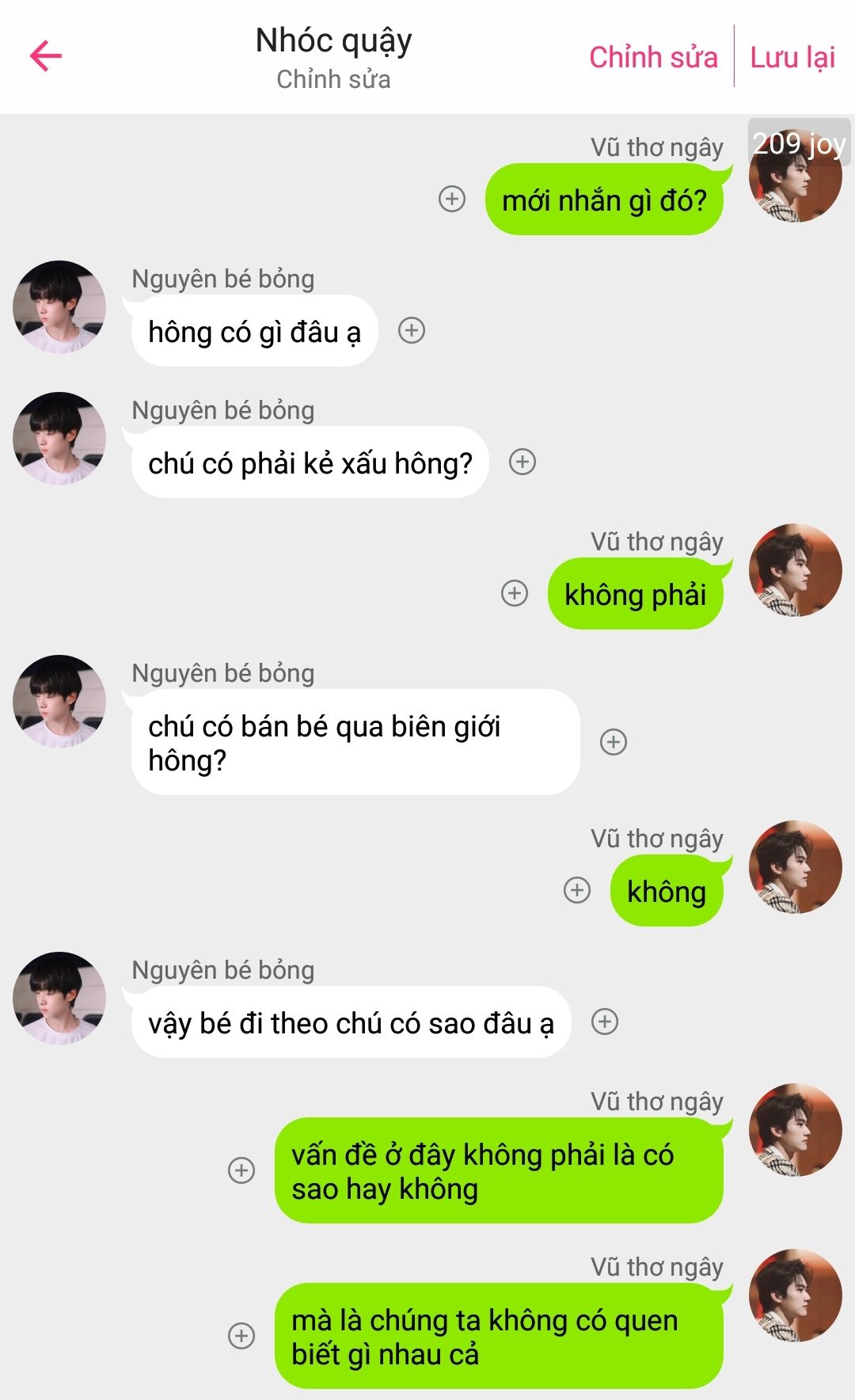Tap plus icon next to "chú có phải kẻ xấu hông?"
Screen dimensions: 855x1400
click(x=522, y=462)
